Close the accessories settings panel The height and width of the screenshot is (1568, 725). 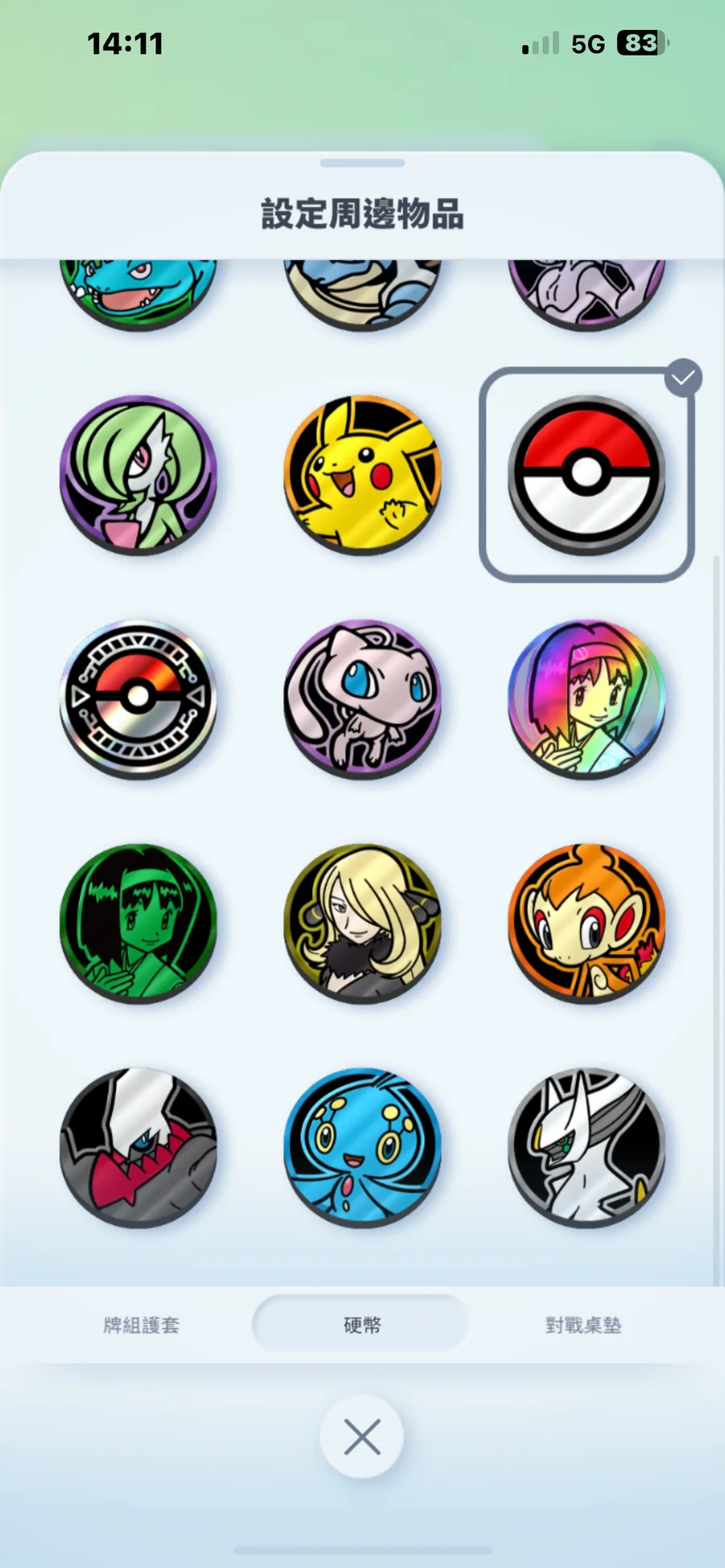click(362, 1437)
